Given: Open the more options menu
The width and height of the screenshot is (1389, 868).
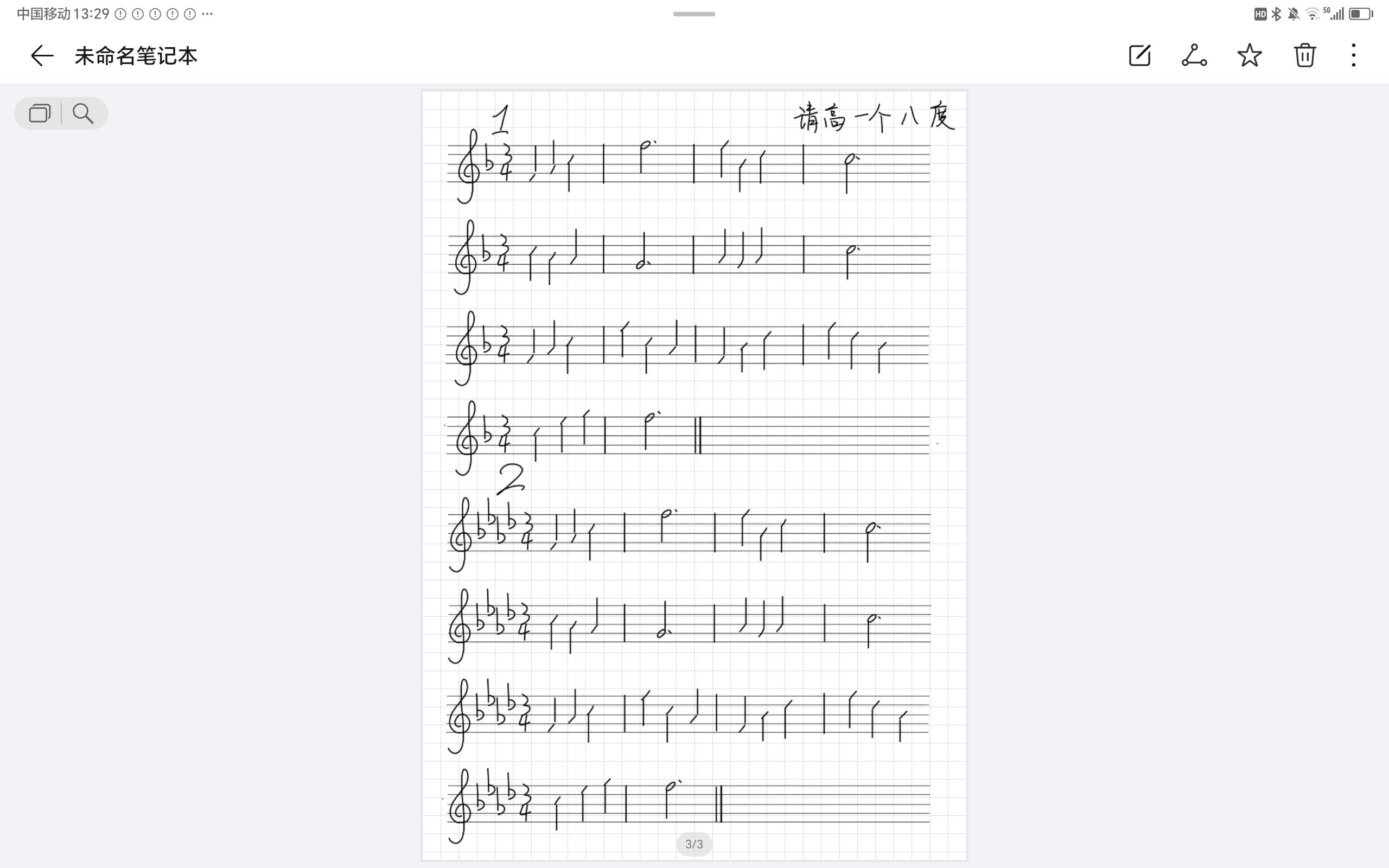Looking at the screenshot, I should (1353, 56).
